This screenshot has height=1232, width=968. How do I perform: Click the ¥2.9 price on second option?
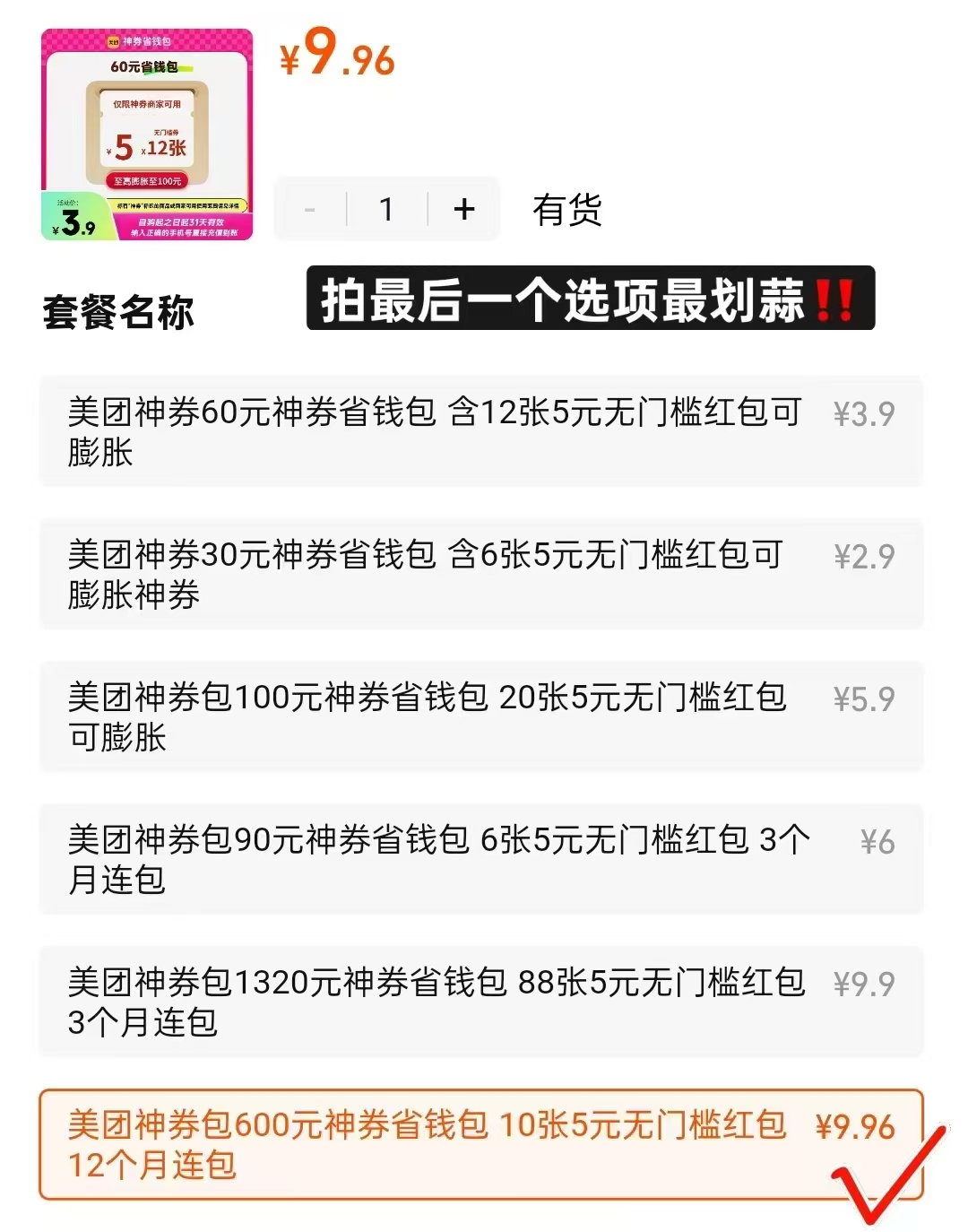pos(863,556)
